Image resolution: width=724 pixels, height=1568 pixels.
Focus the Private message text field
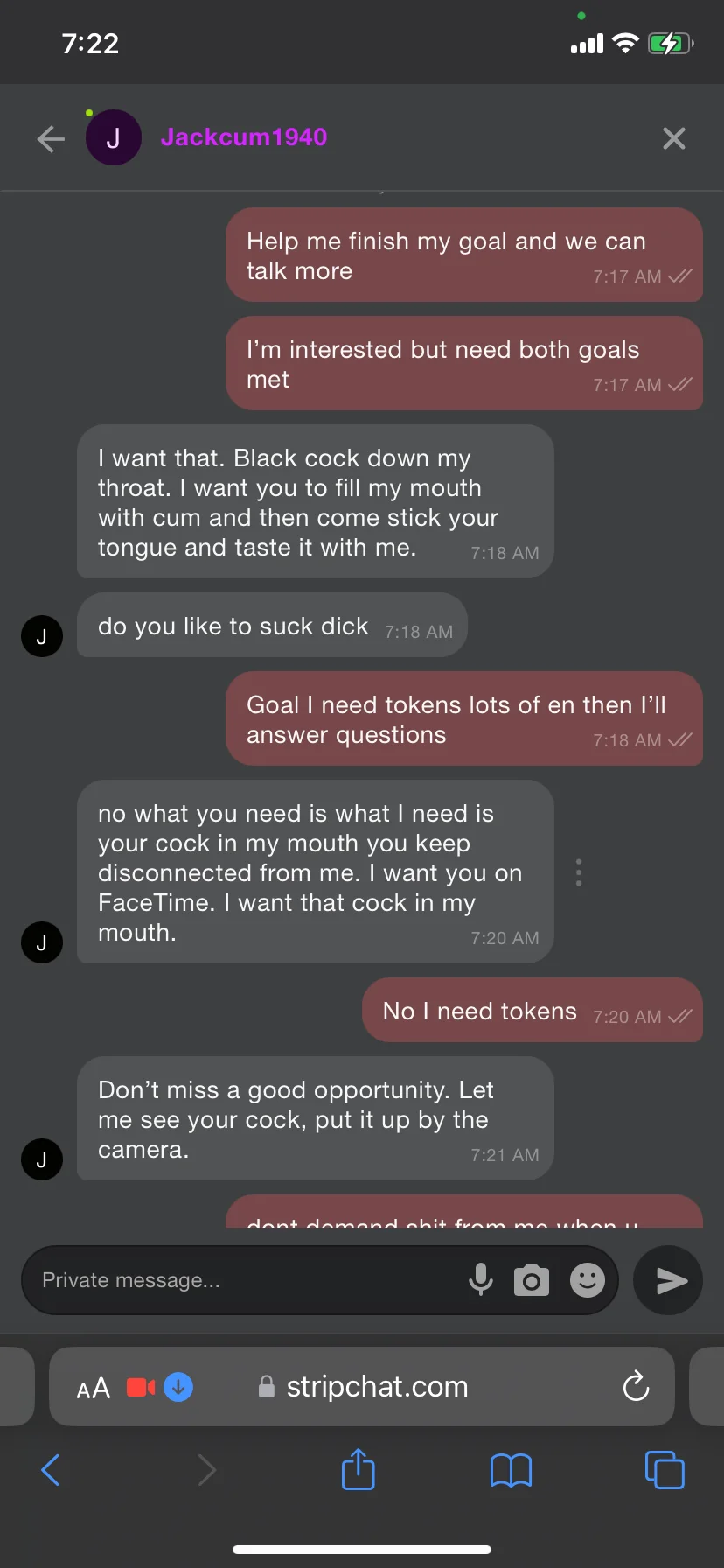[245, 1280]
